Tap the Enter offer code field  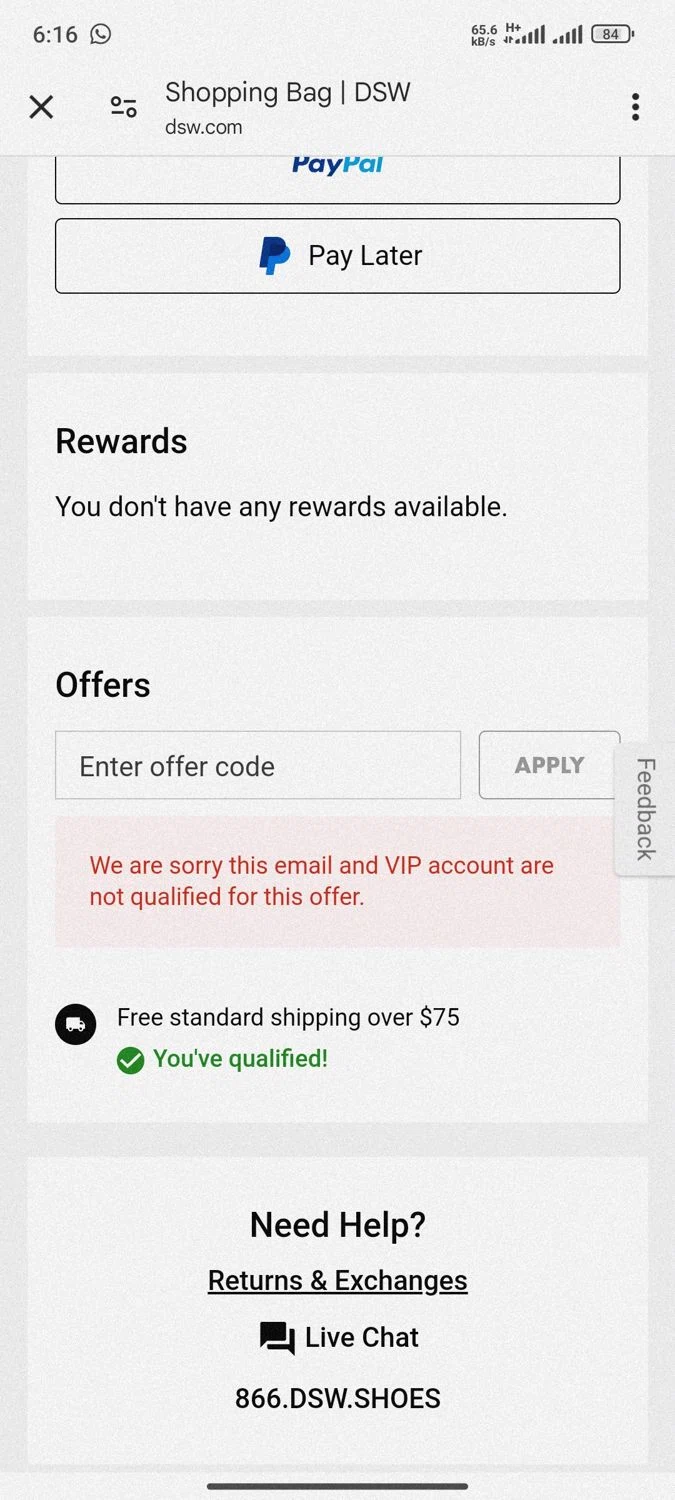click(x=258, y=766)
